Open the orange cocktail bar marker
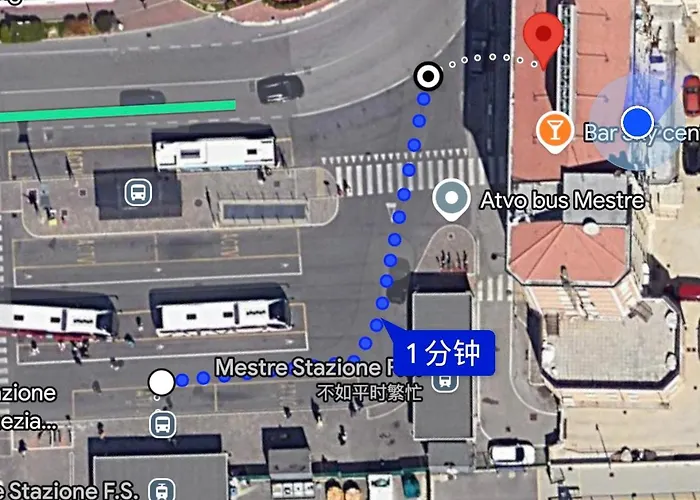700x500 pixels. (552, 129)
